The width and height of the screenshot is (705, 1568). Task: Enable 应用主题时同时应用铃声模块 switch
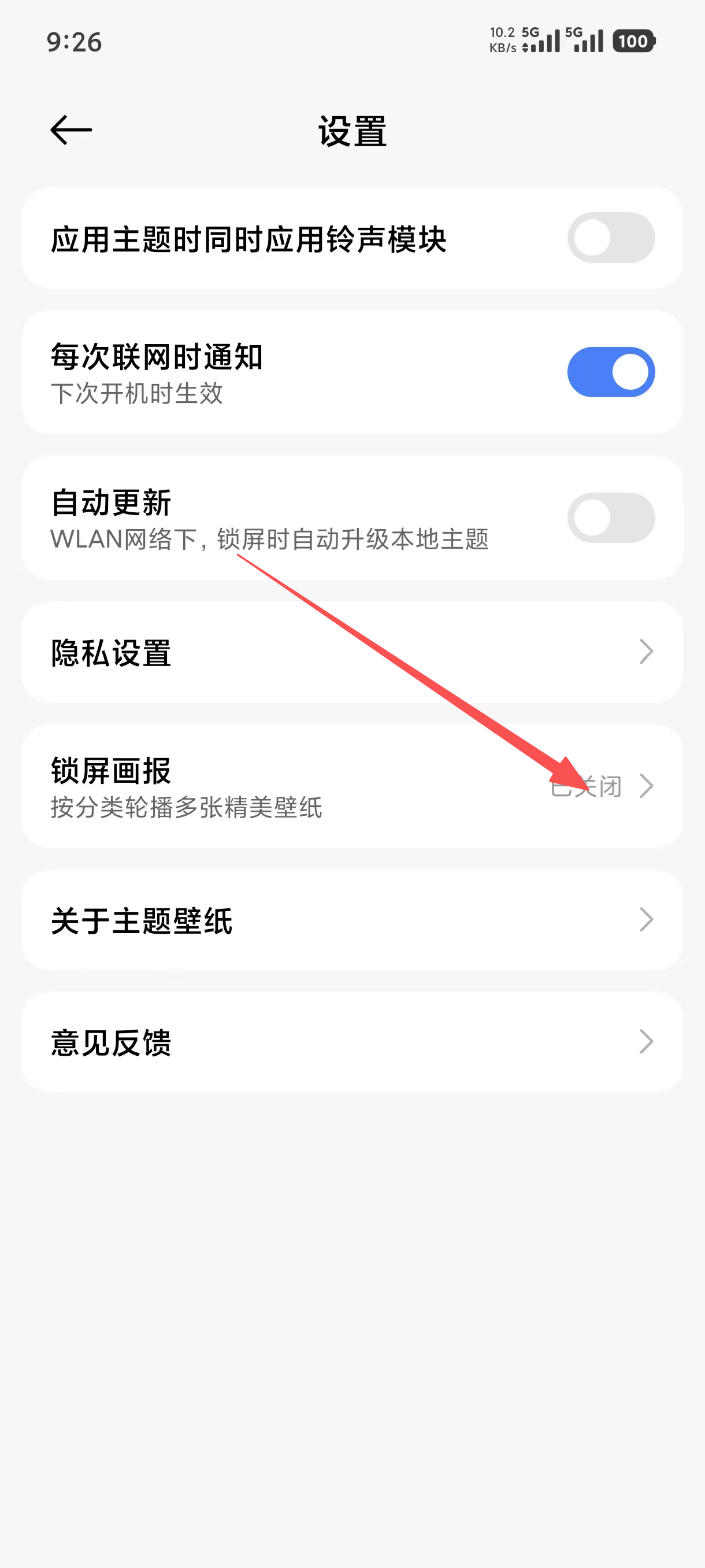tap(610, 238)
